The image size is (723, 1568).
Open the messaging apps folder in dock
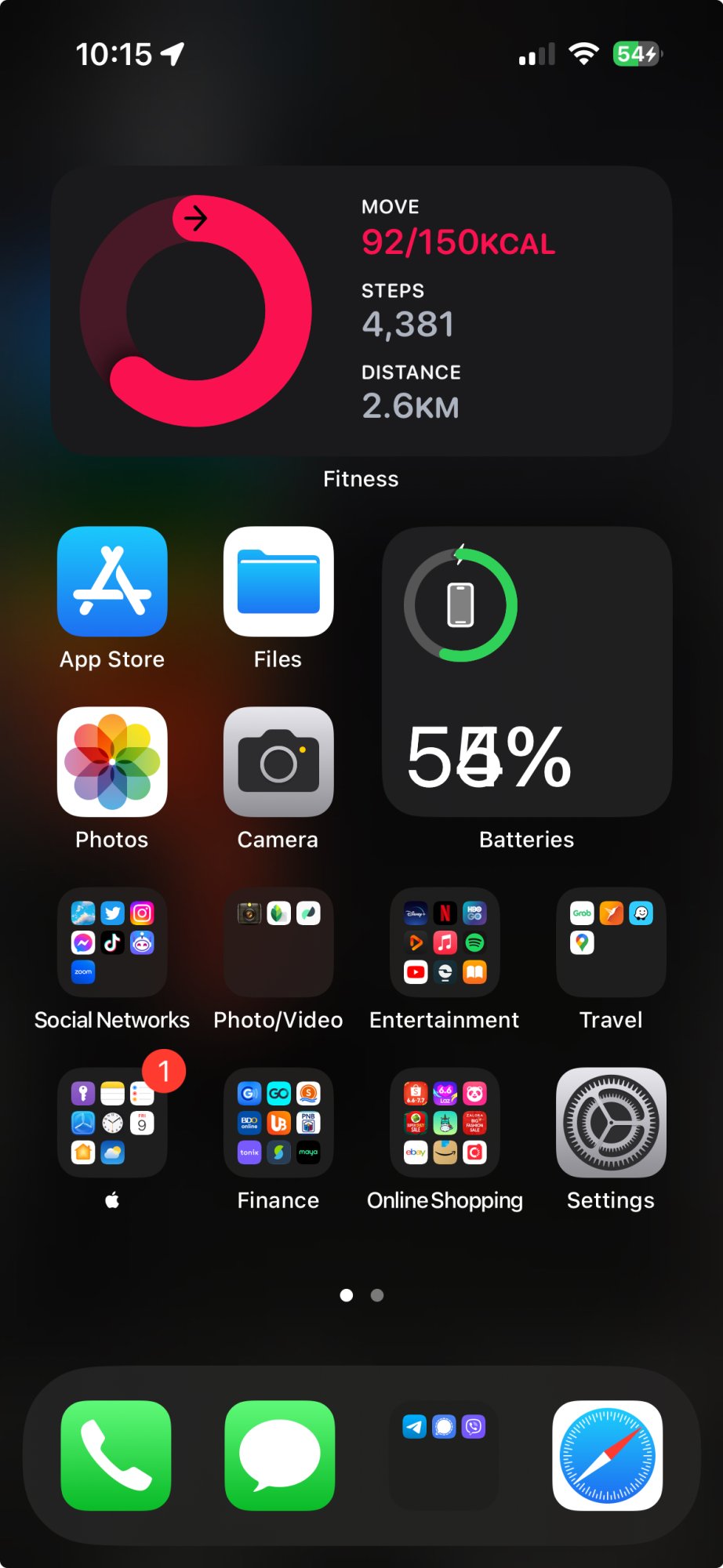444,1455
